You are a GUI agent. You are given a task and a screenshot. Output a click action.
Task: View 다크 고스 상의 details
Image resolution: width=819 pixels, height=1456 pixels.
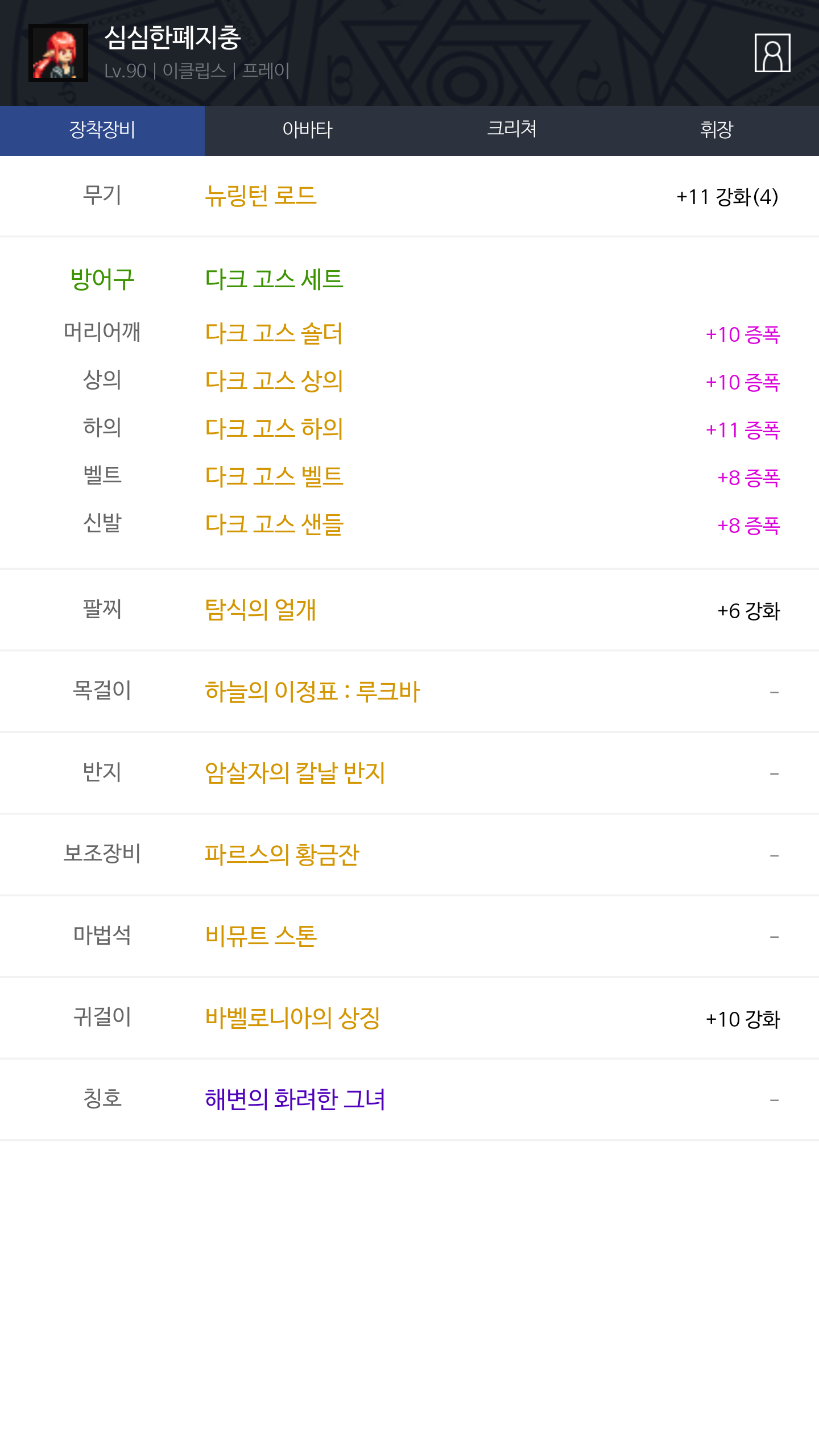click(274, 381)
